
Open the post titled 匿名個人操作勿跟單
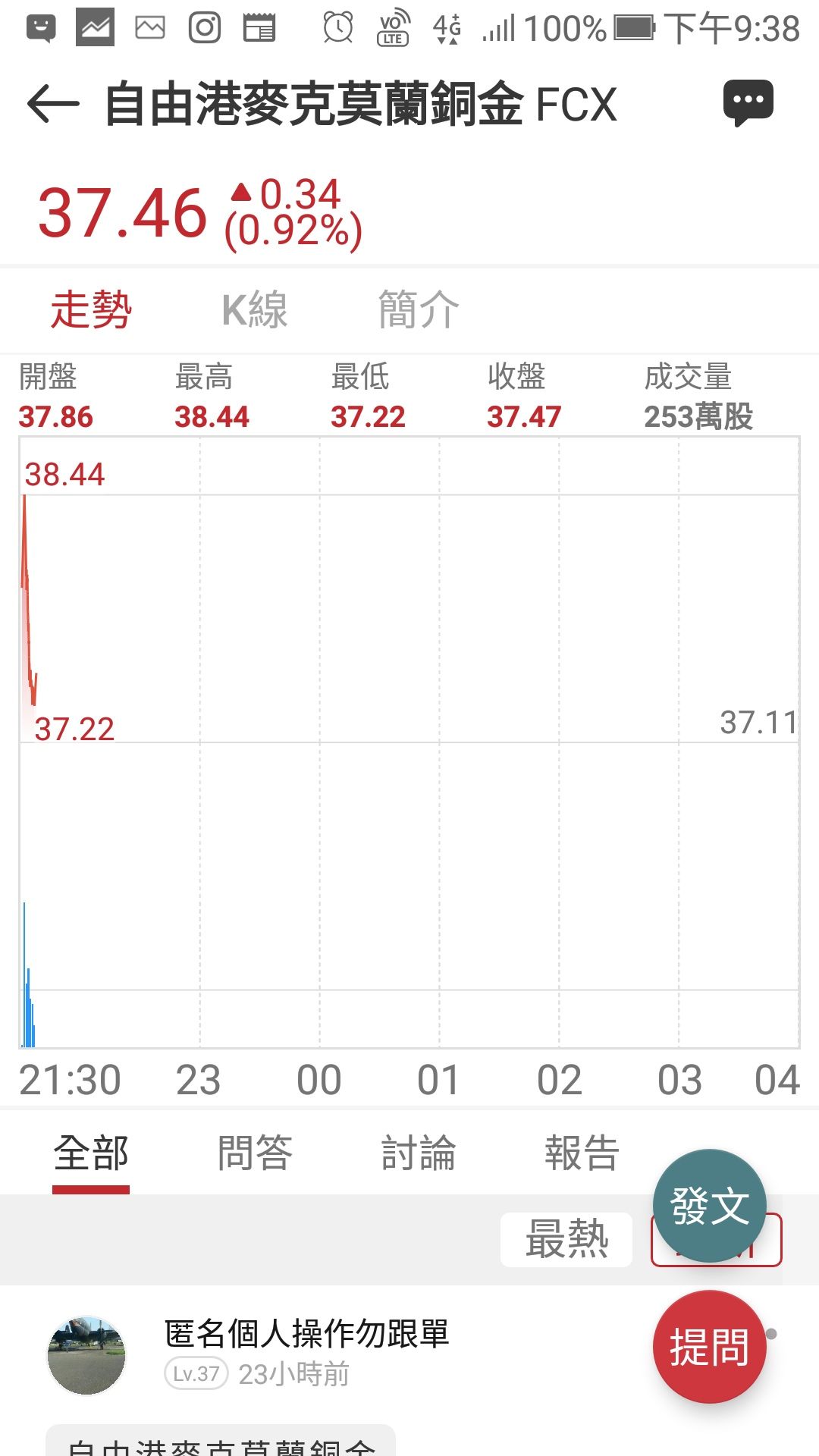click(306, 1332)
